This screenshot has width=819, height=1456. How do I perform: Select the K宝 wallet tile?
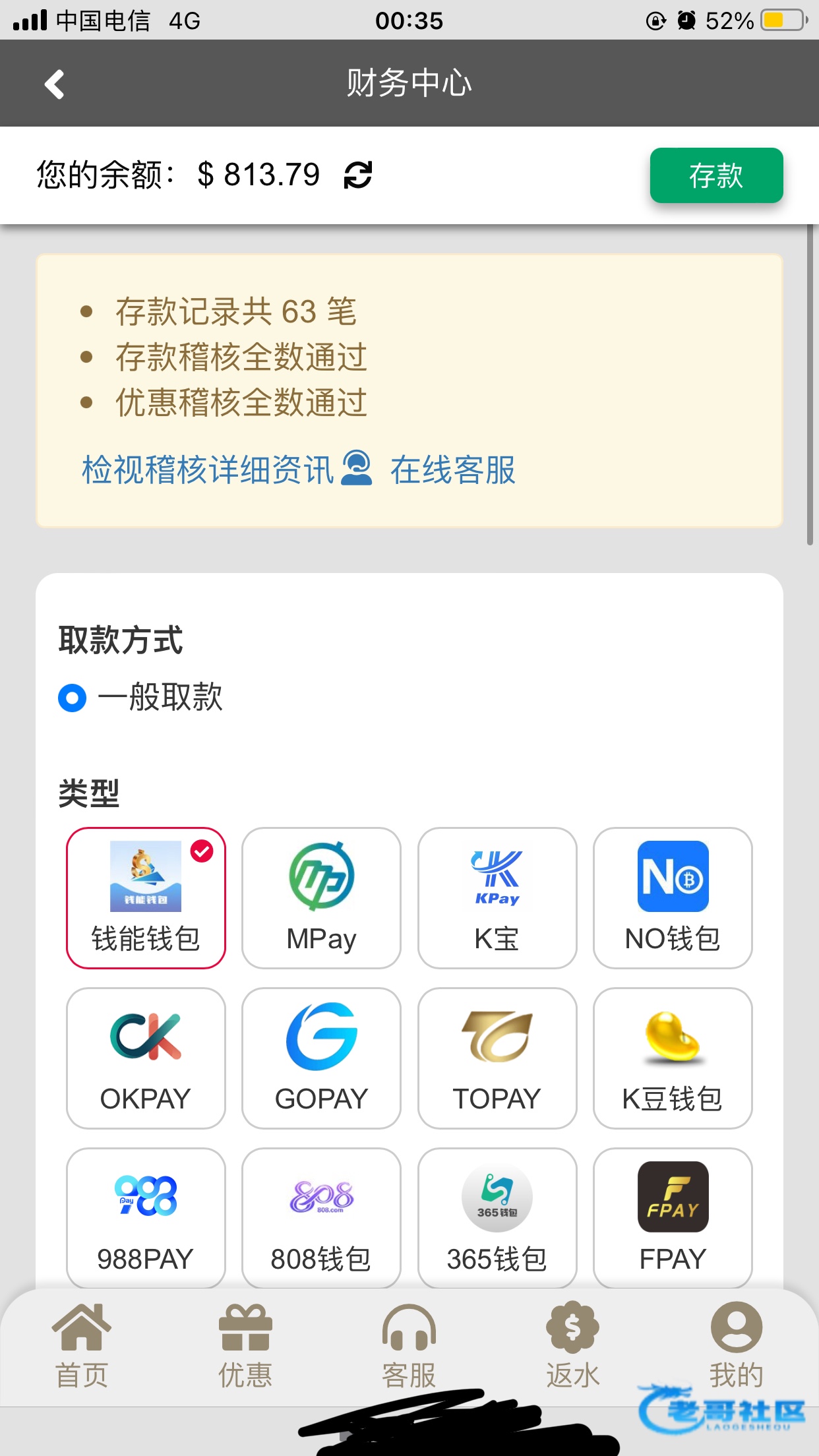[x=497, y=898]
